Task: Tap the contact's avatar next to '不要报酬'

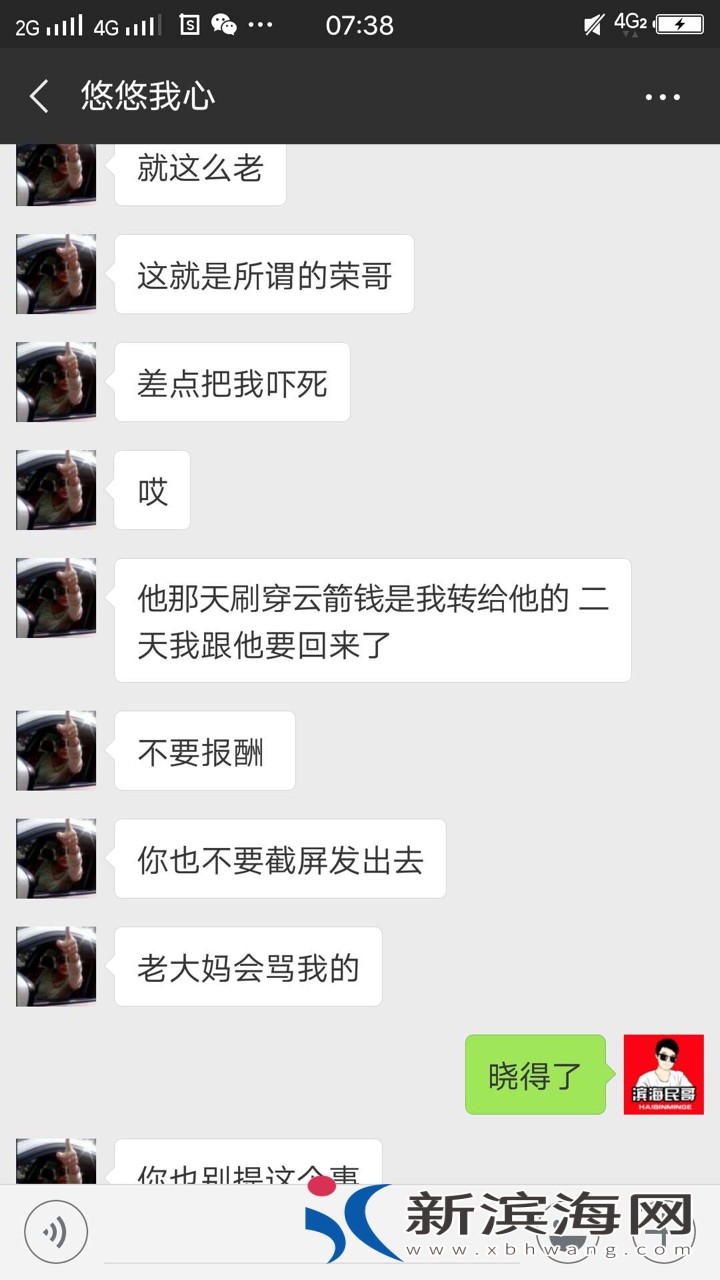Action: point(55,749)
